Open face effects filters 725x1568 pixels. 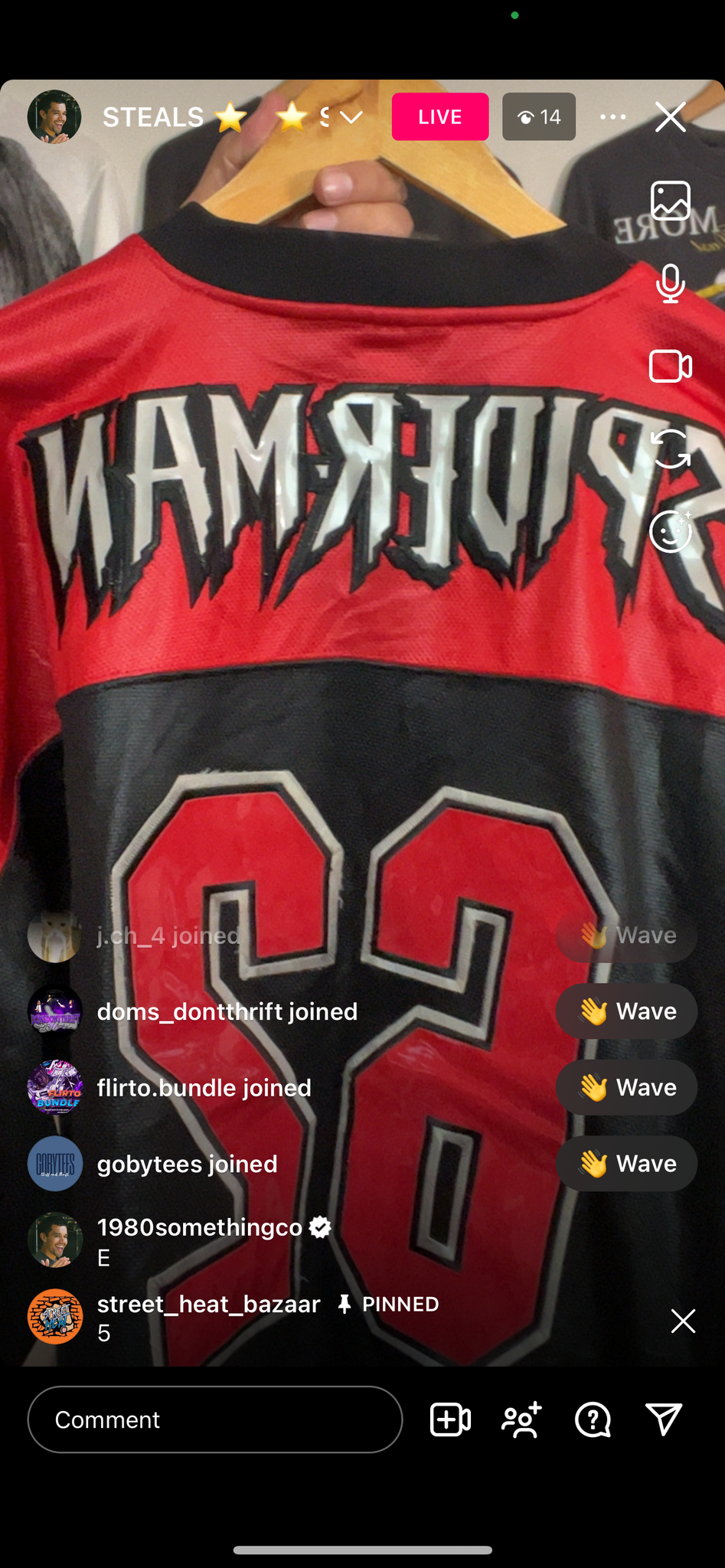point(670,531)
